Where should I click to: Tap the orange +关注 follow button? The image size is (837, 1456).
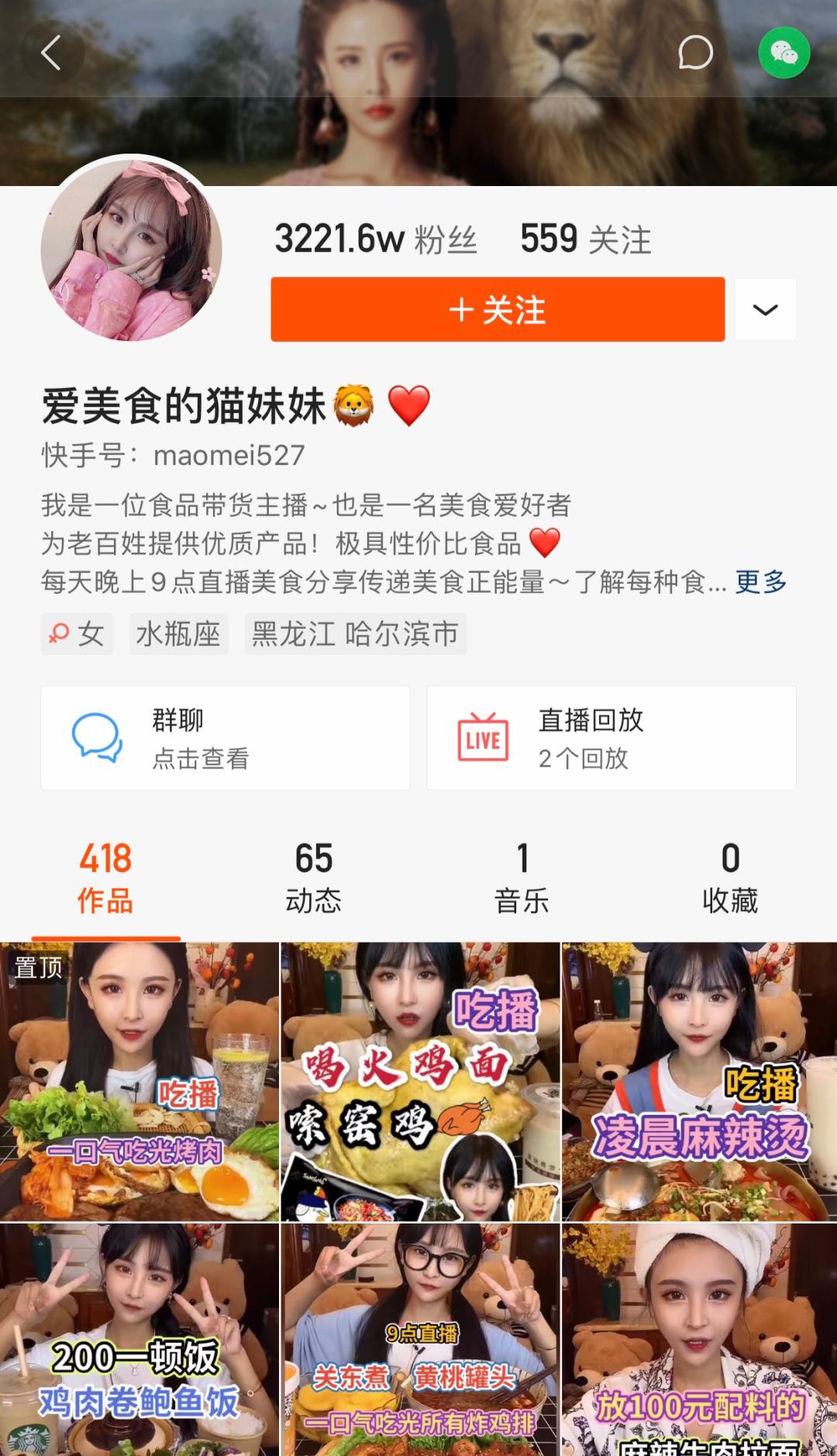click(x=498, y=310)
